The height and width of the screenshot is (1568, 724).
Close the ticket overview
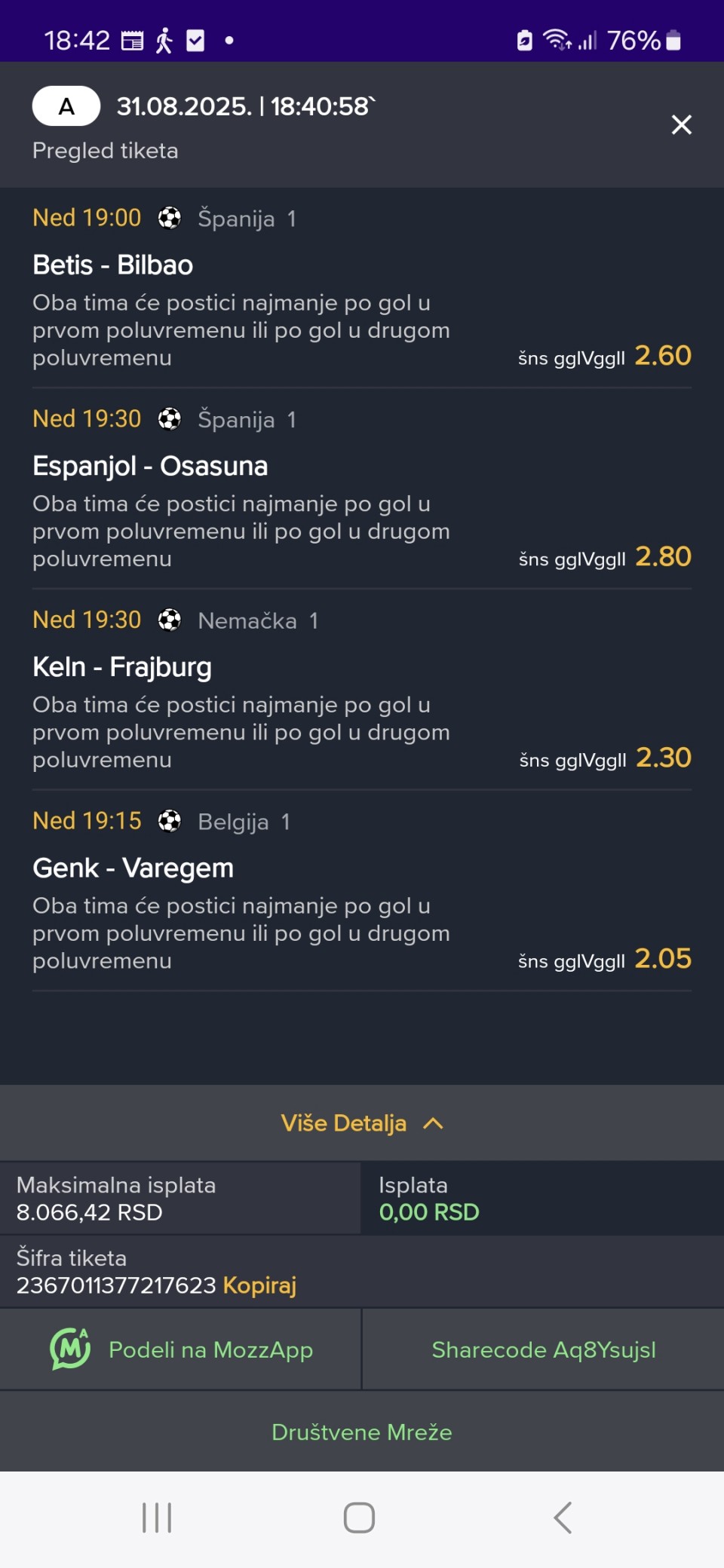click(681, 124)
